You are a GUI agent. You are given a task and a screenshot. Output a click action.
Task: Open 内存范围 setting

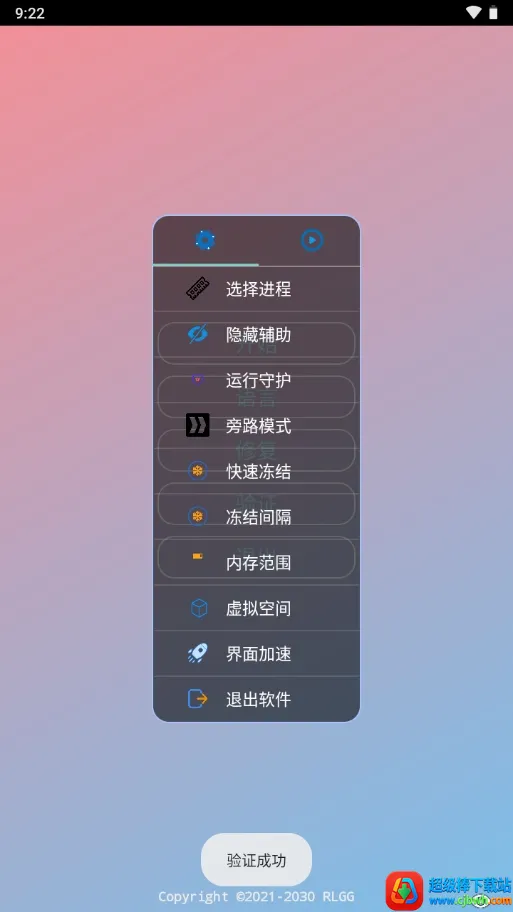point(256,562)
